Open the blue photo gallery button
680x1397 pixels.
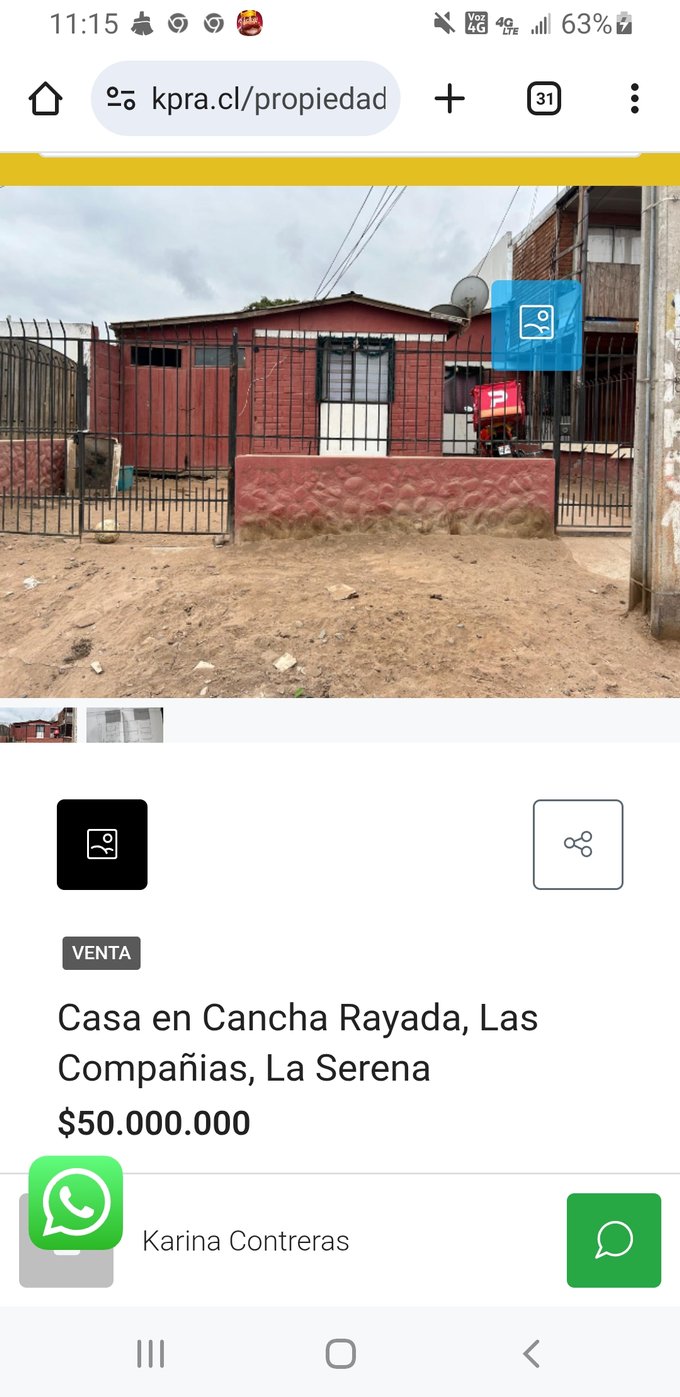tap(536, 325)
